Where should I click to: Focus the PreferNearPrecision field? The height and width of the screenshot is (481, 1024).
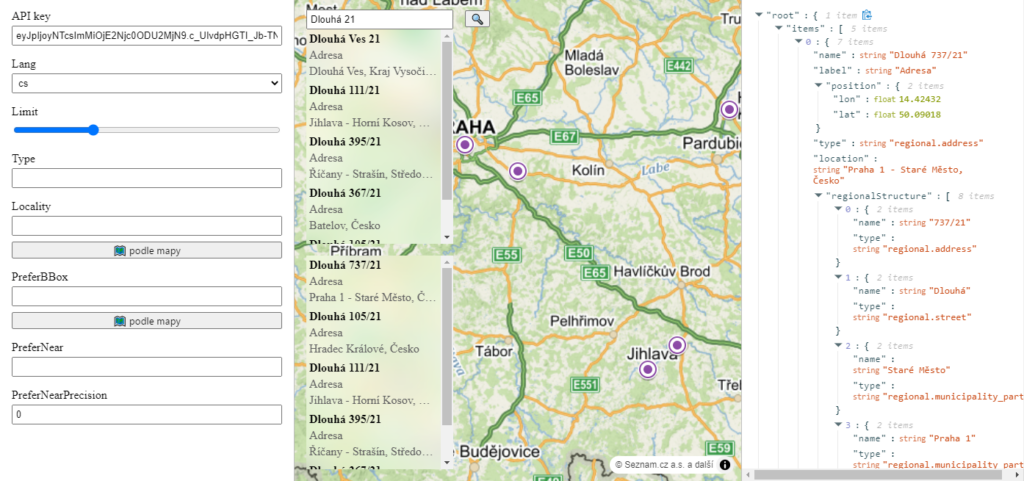(146, 414)
